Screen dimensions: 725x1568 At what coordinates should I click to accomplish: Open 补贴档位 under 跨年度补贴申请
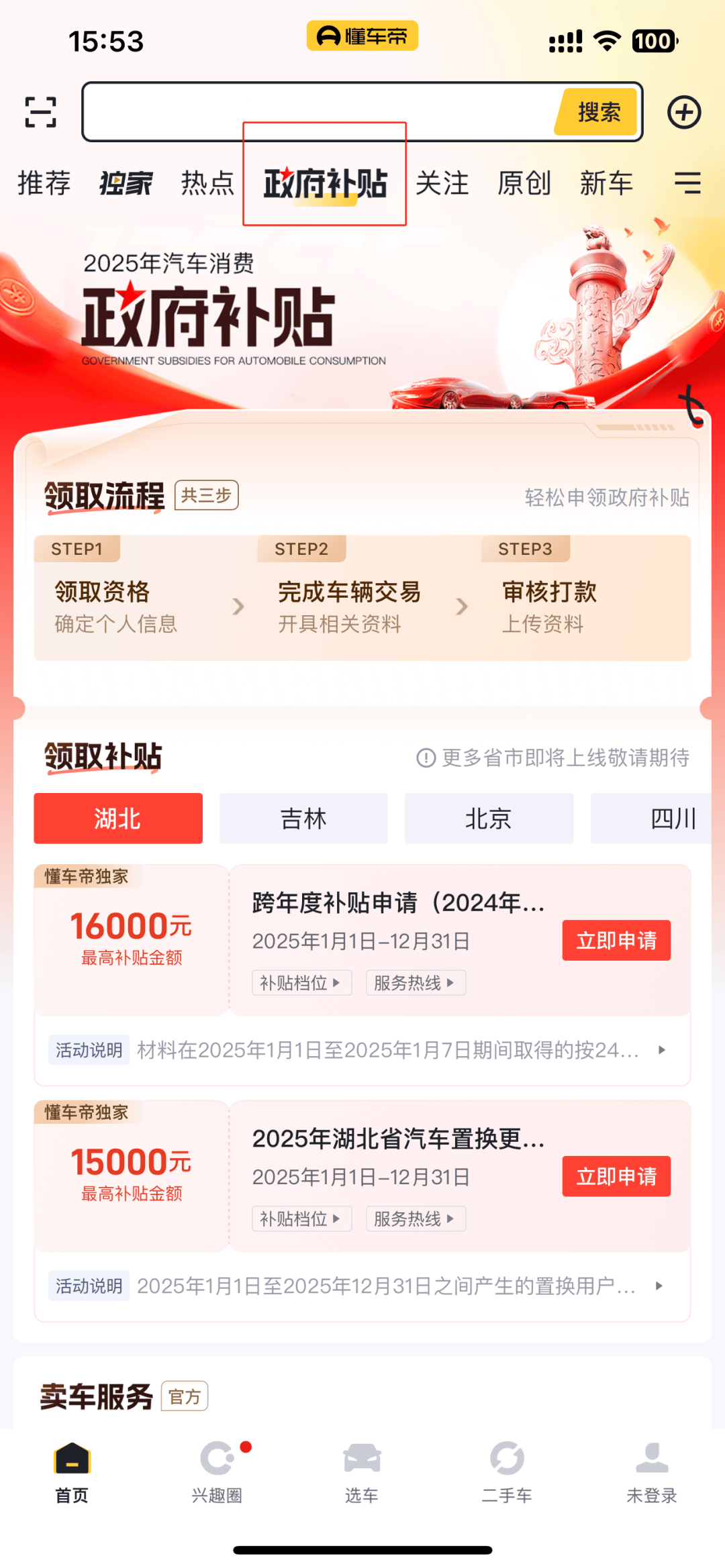coord(301,983)
